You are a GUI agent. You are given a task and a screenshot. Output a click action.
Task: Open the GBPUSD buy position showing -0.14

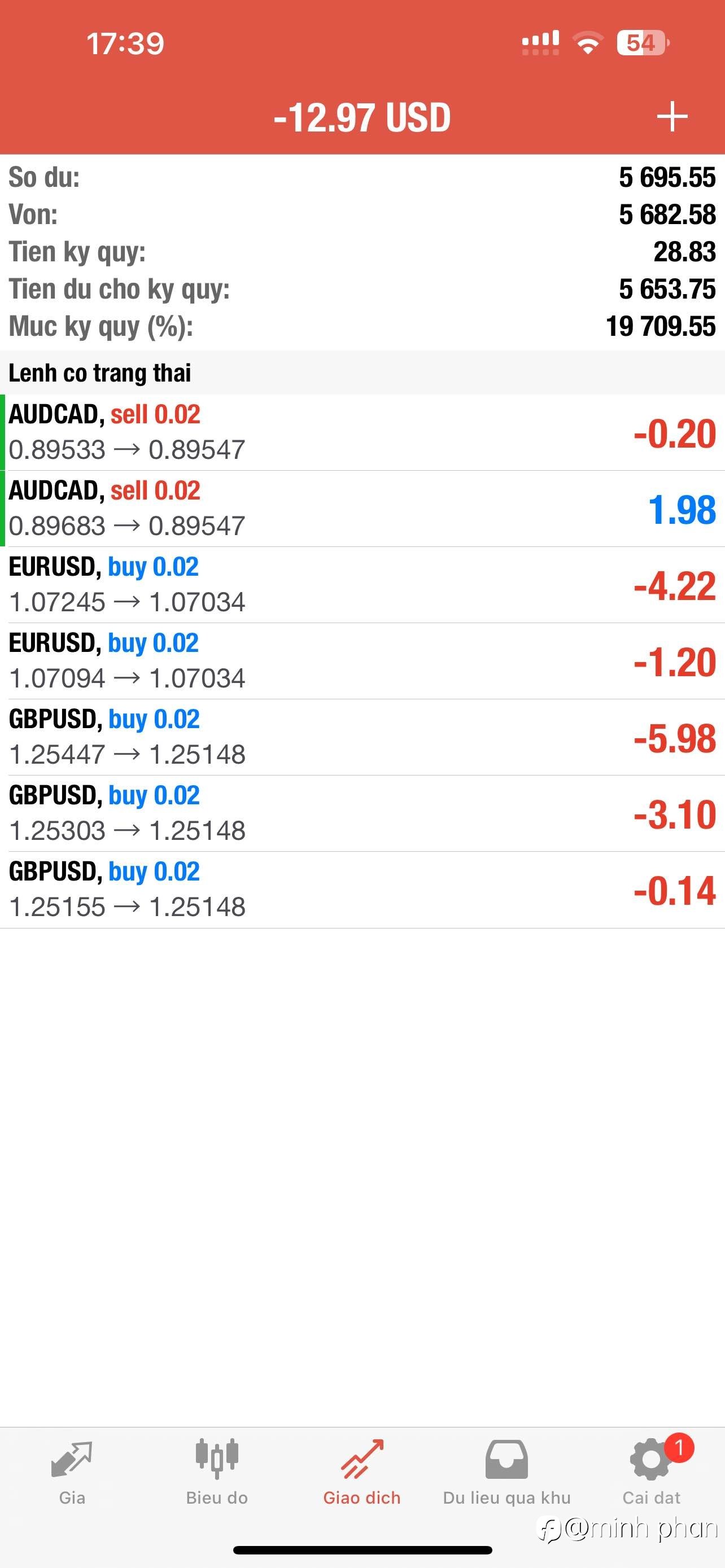(x=362, y=890)
